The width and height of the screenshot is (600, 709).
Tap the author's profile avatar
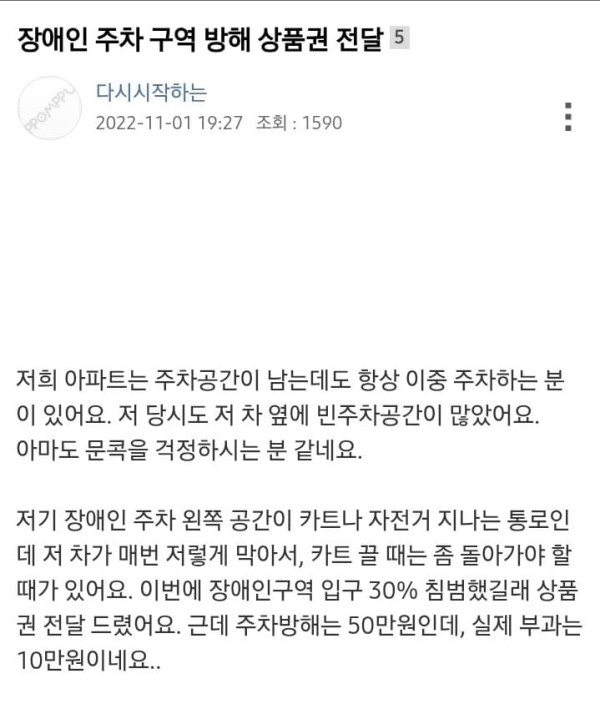click(50, 109)
